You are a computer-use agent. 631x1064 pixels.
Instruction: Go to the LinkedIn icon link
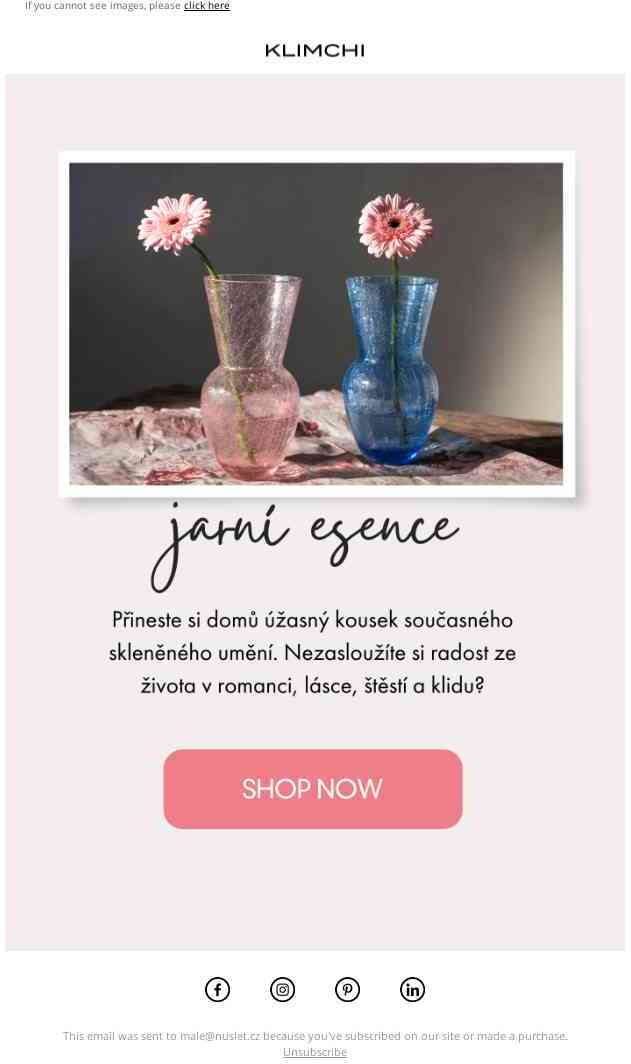pos(412,990)
